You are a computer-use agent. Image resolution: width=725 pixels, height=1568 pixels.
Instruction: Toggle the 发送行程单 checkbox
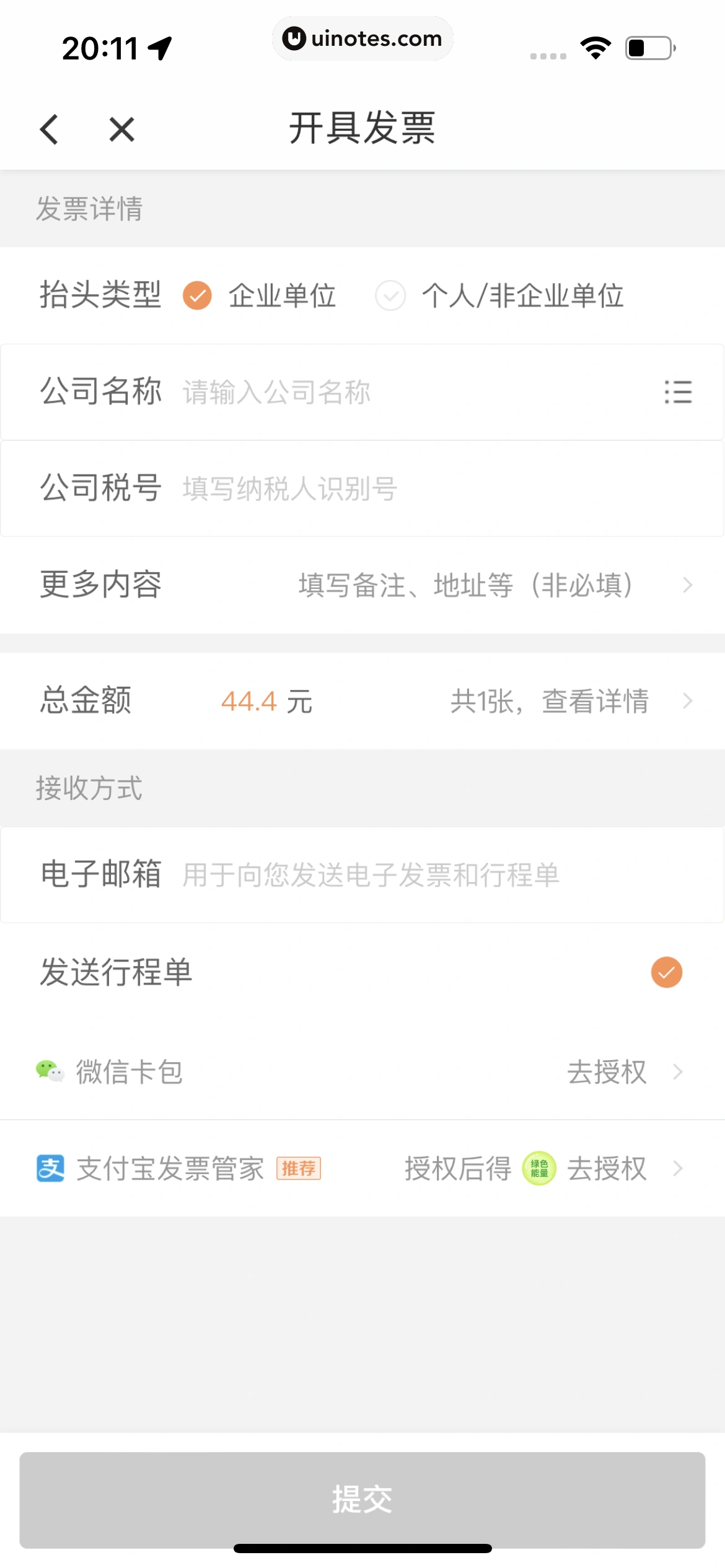pyautogui.click(x=666, y=972)
